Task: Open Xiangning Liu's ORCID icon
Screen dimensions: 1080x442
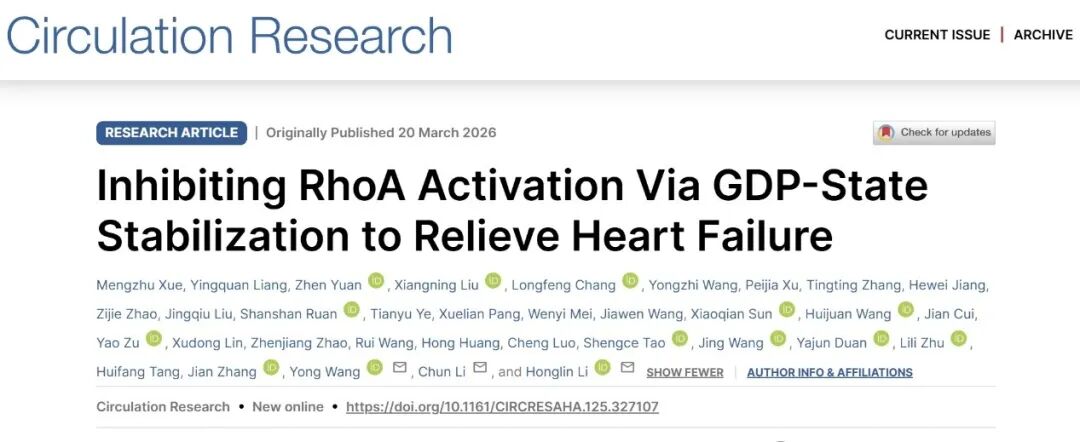Action: point(493,281)
